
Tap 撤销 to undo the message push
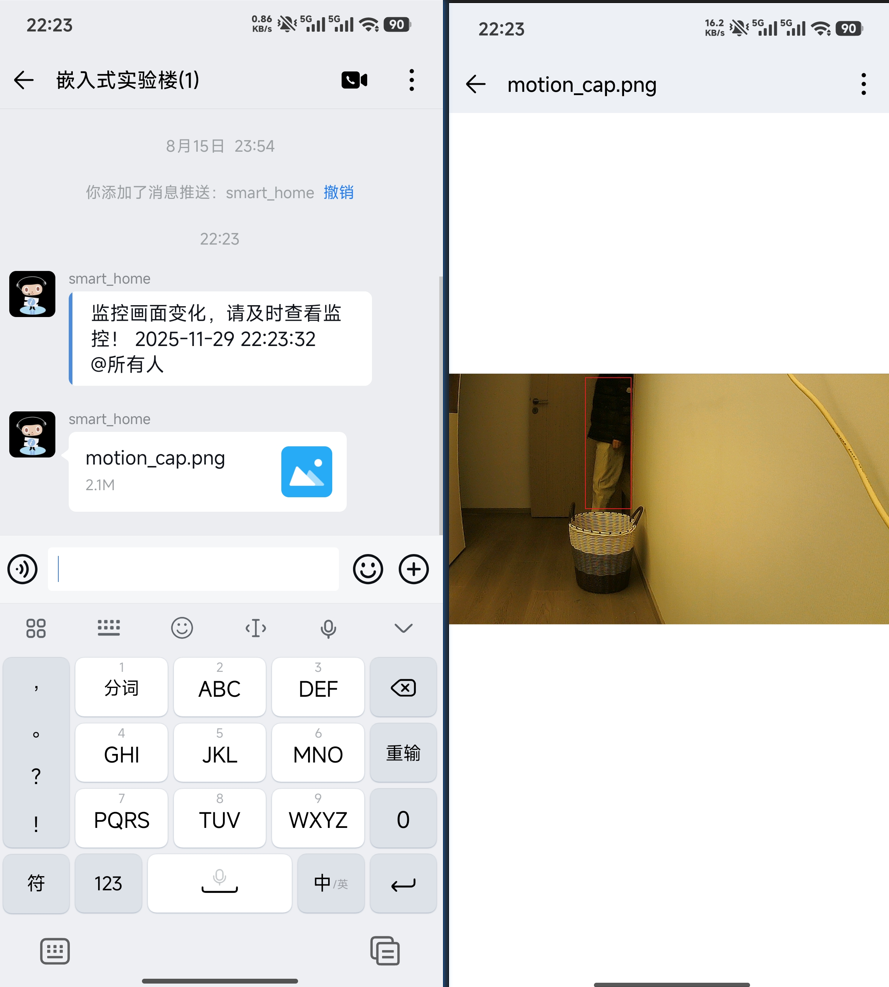tap(338, 192)
